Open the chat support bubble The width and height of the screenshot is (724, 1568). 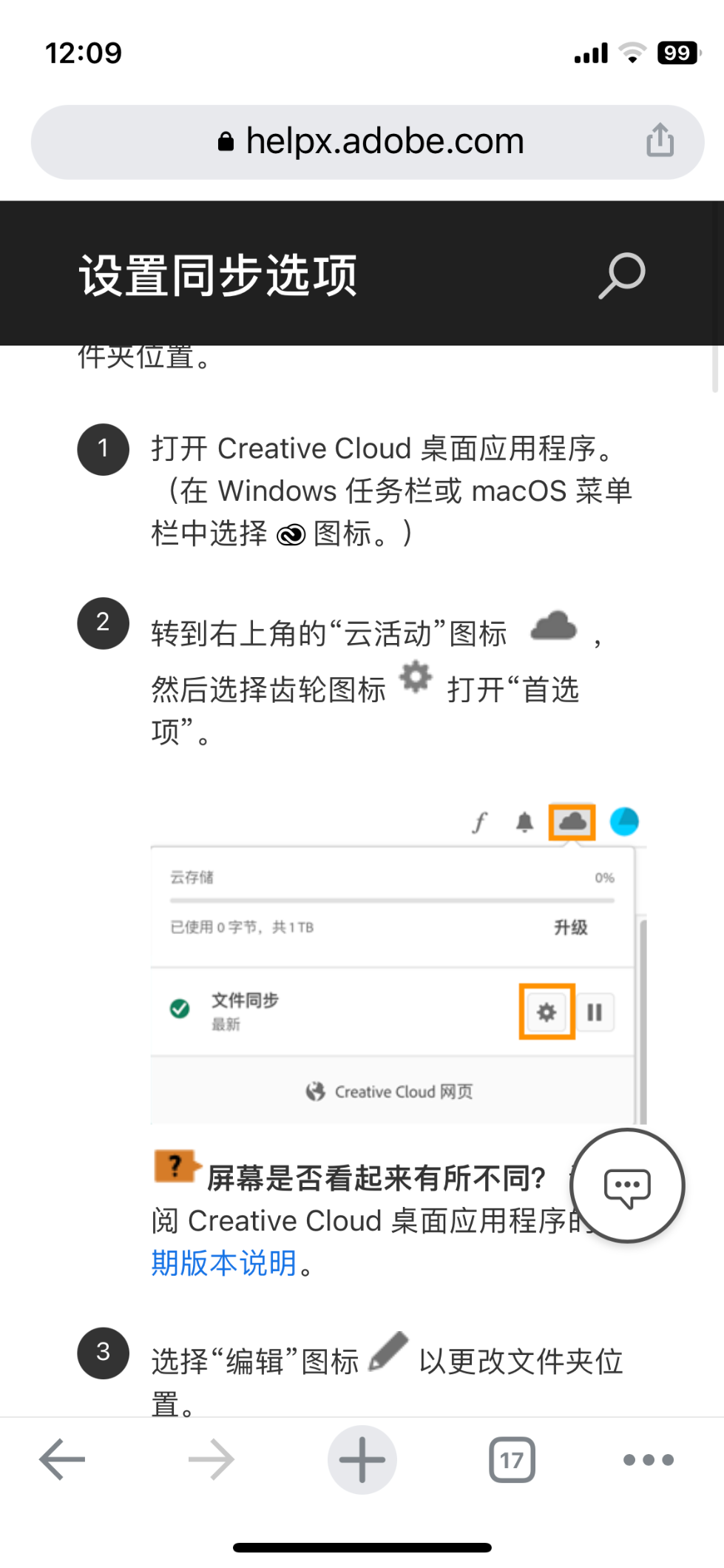pyautogui.click(x=627, y=1185)
